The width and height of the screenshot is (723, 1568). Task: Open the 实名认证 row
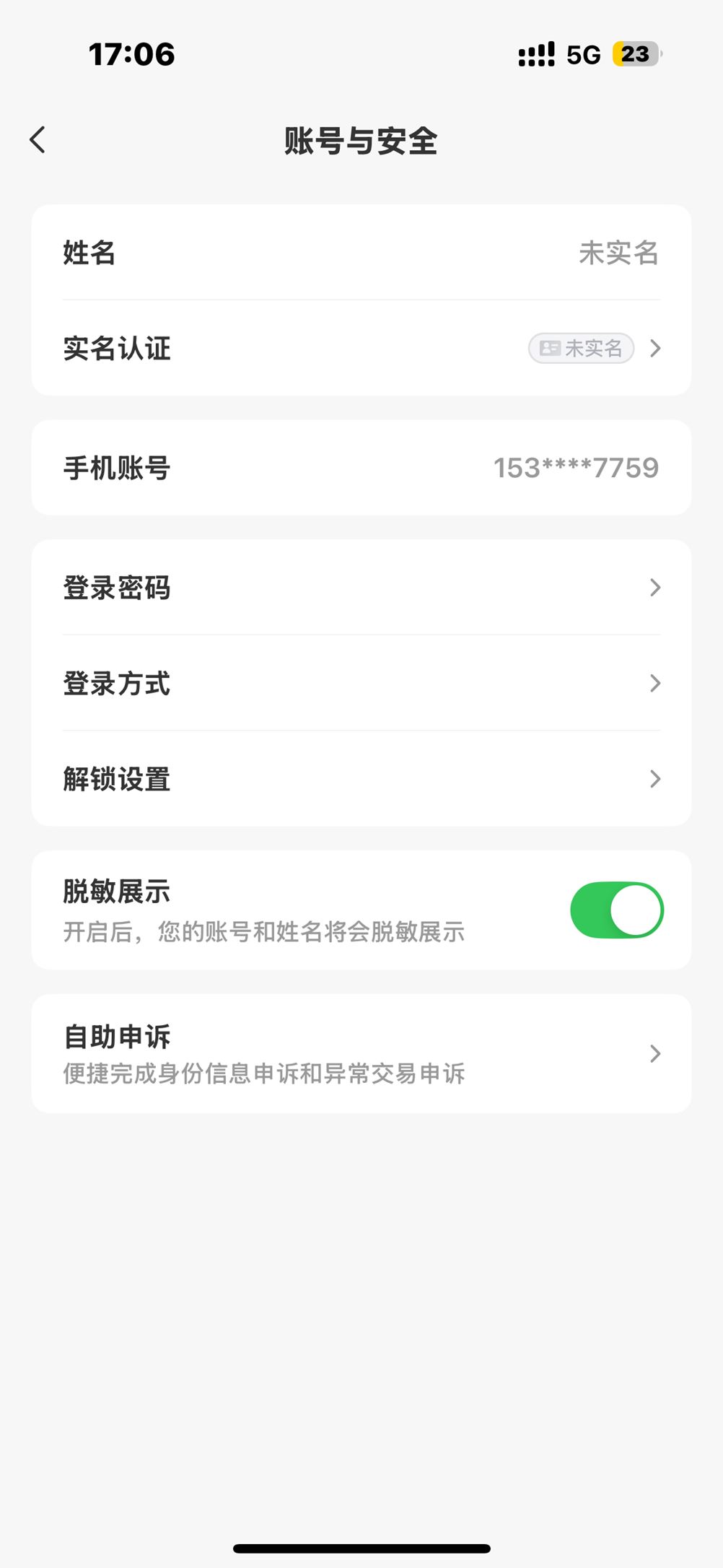(x=361, y=348)
